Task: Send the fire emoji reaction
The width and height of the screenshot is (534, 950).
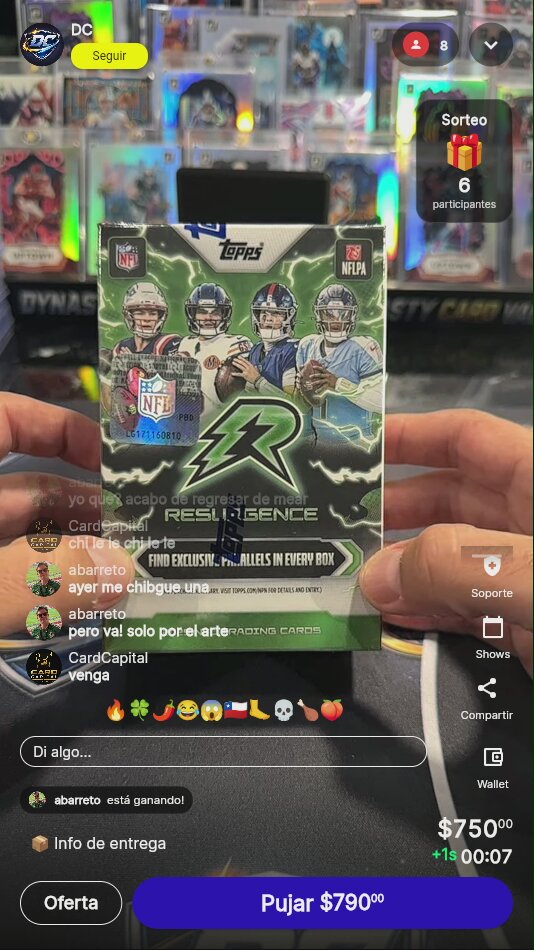Action: 115,710
